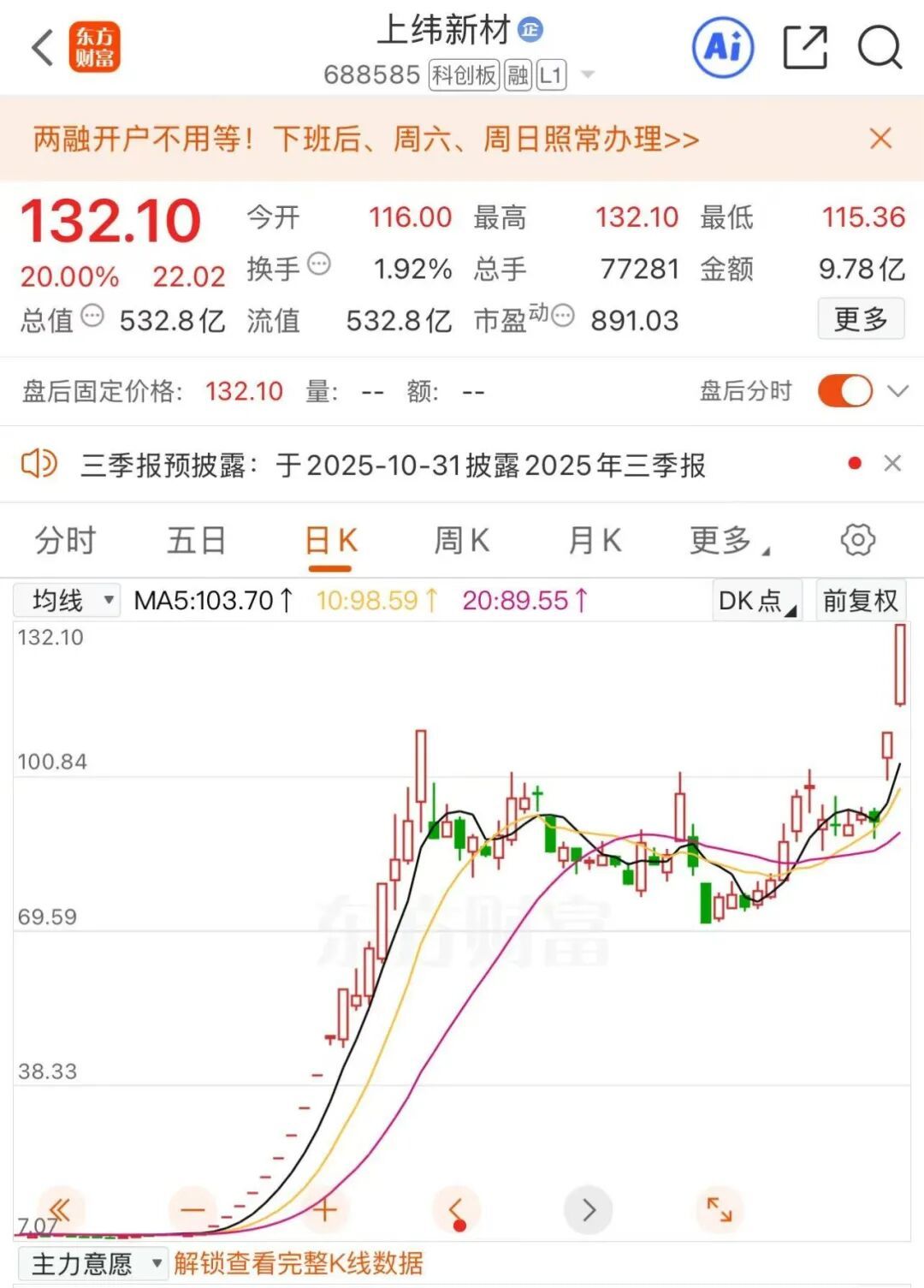
Task: Open the 前复权 adjustment selector
Action: (x=860, y=600)
